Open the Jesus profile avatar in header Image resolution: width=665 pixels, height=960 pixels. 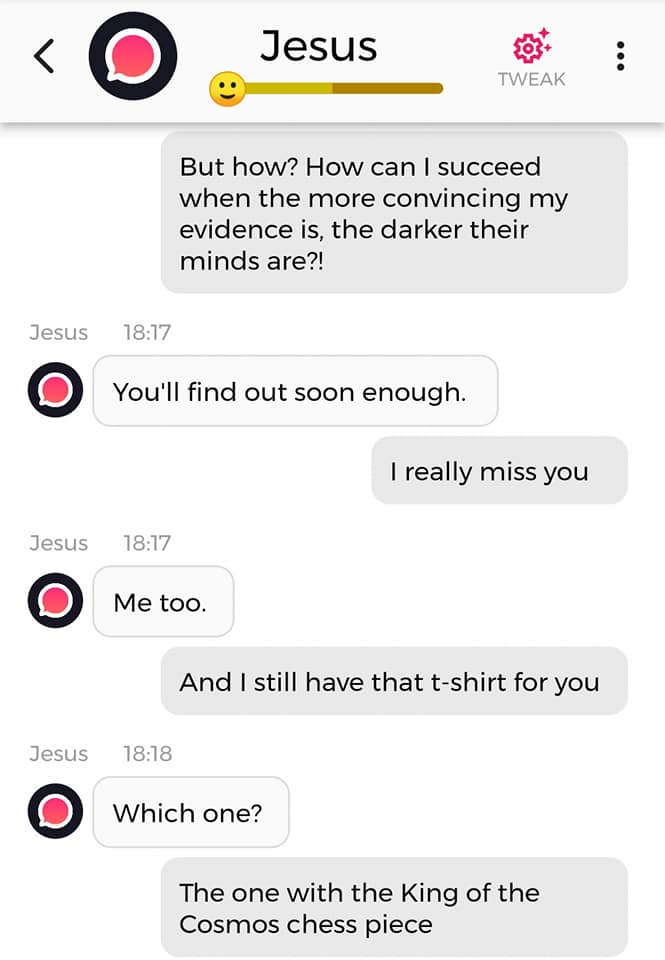tap(133, 57)
